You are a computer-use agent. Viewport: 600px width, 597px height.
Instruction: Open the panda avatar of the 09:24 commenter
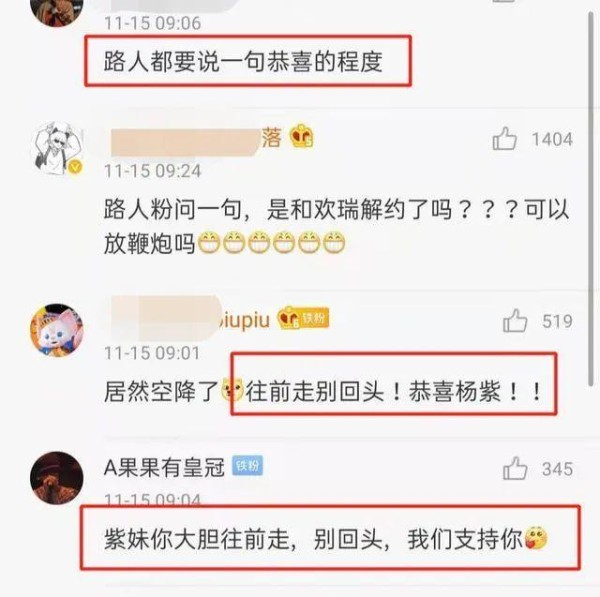[x=57, y=151]
